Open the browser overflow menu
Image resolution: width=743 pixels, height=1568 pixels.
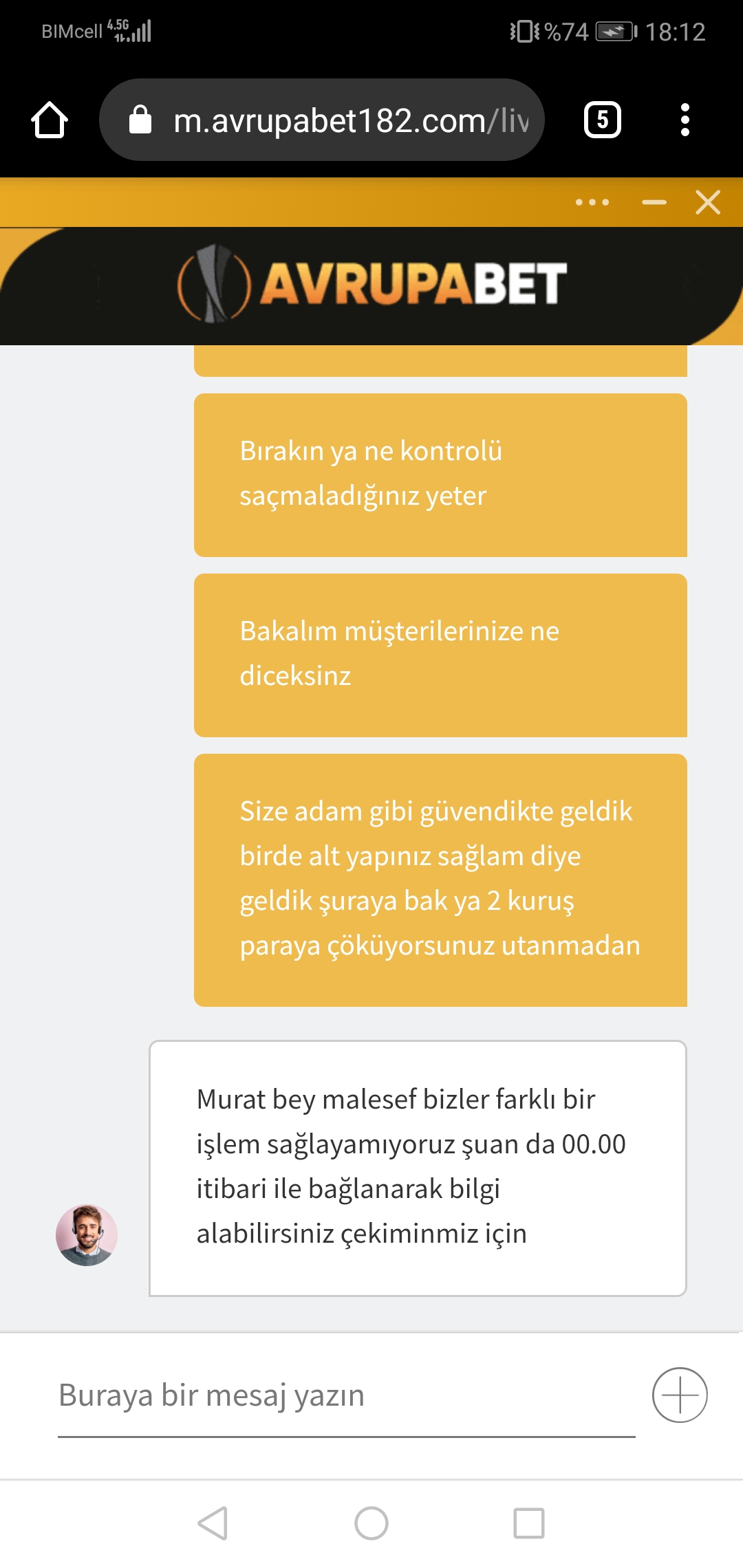[x=685, y=120]
